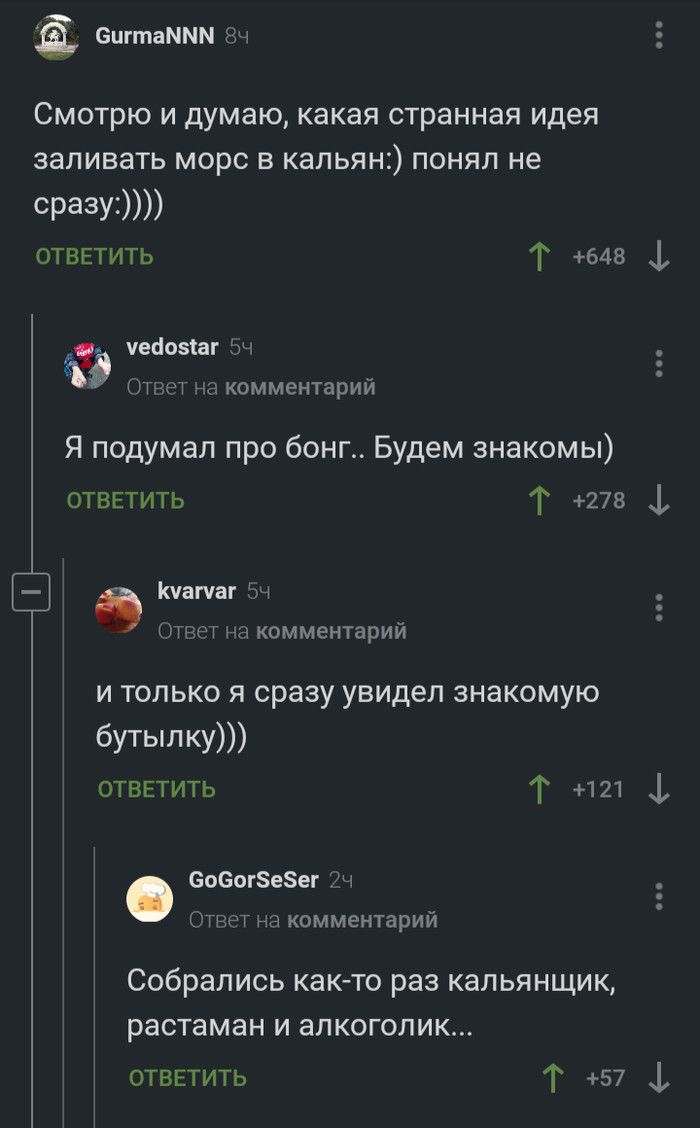
Task: Upvote GoGorSeSer's comment
Action: [551, 1078]
